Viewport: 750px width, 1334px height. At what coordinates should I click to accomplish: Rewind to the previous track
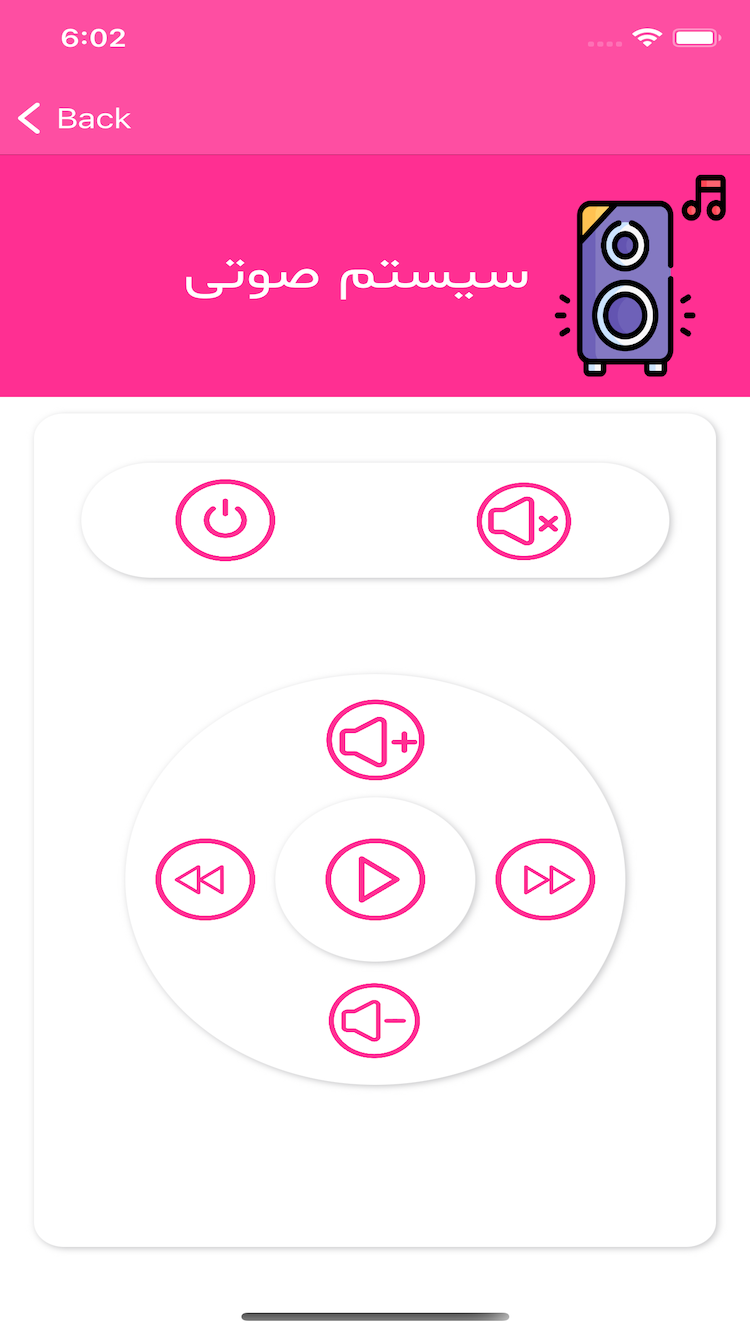[x=205, y=880]
